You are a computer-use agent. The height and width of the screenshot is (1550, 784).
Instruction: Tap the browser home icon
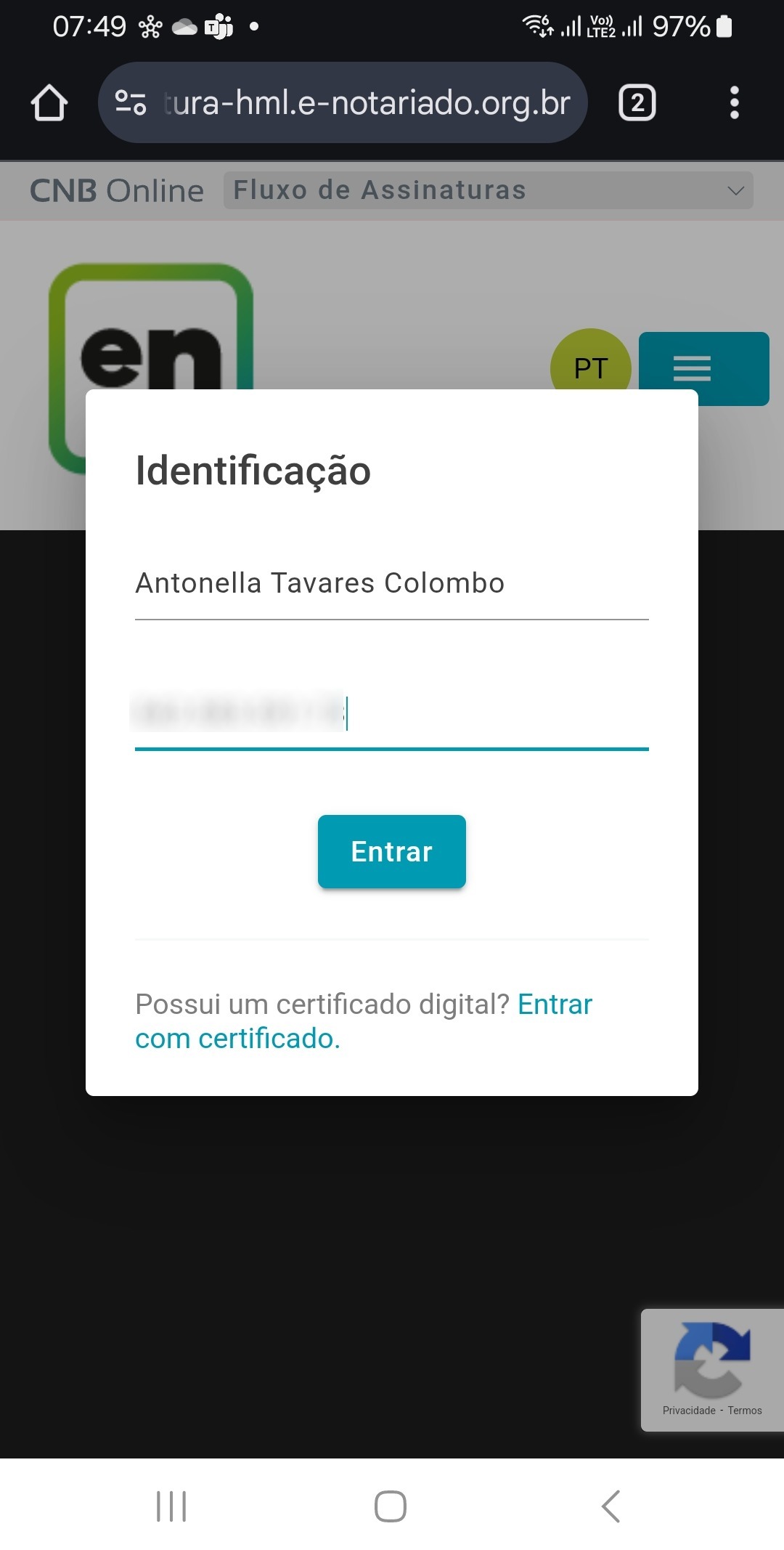pyautogui.click(x=49, y=102)
